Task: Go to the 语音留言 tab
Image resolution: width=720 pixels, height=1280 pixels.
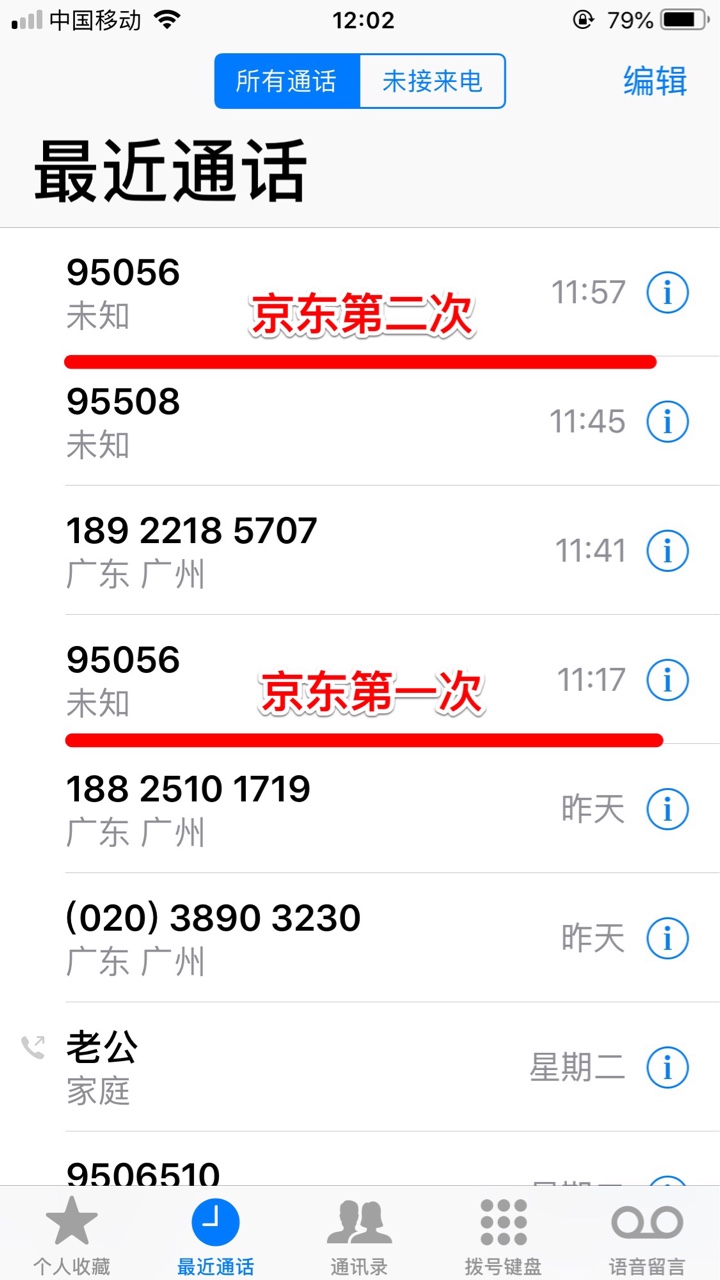Action: pos(647,1235)
